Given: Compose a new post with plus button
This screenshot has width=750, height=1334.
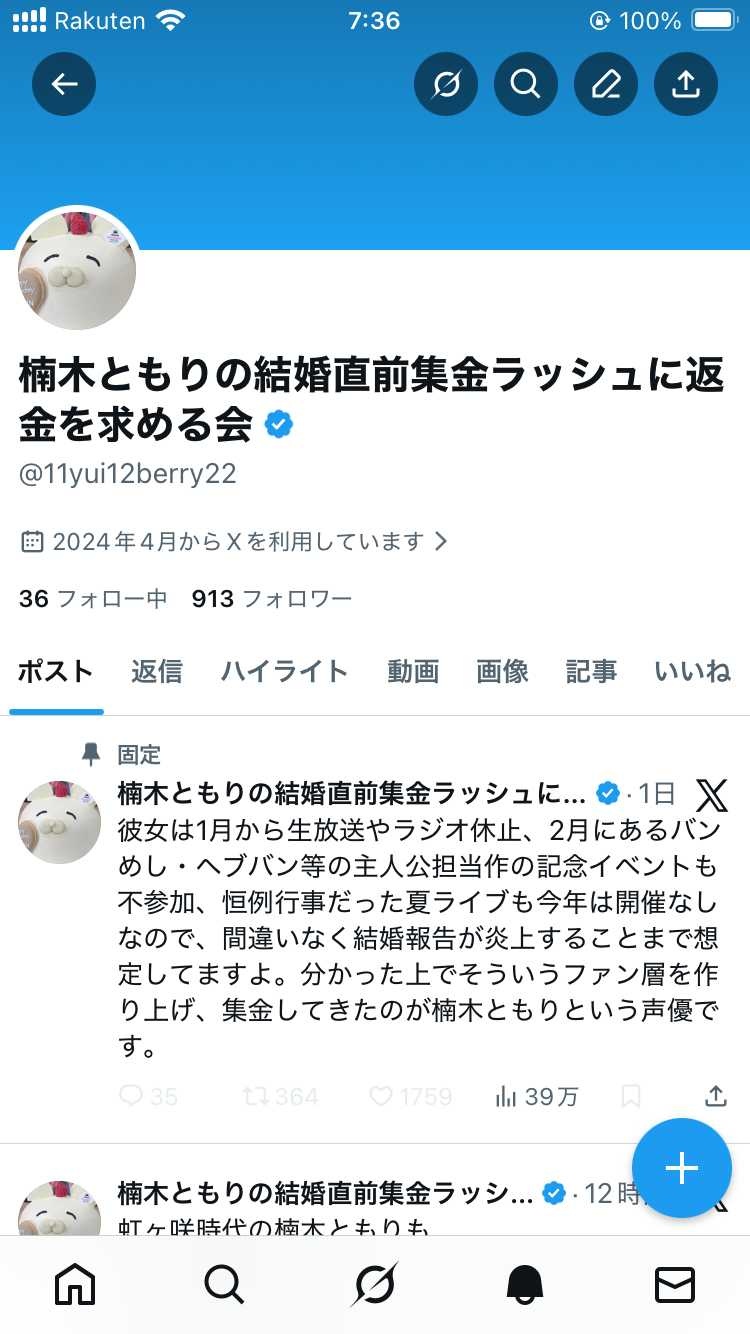Looking at the screenshot, I should click(x=682, y=1168).
